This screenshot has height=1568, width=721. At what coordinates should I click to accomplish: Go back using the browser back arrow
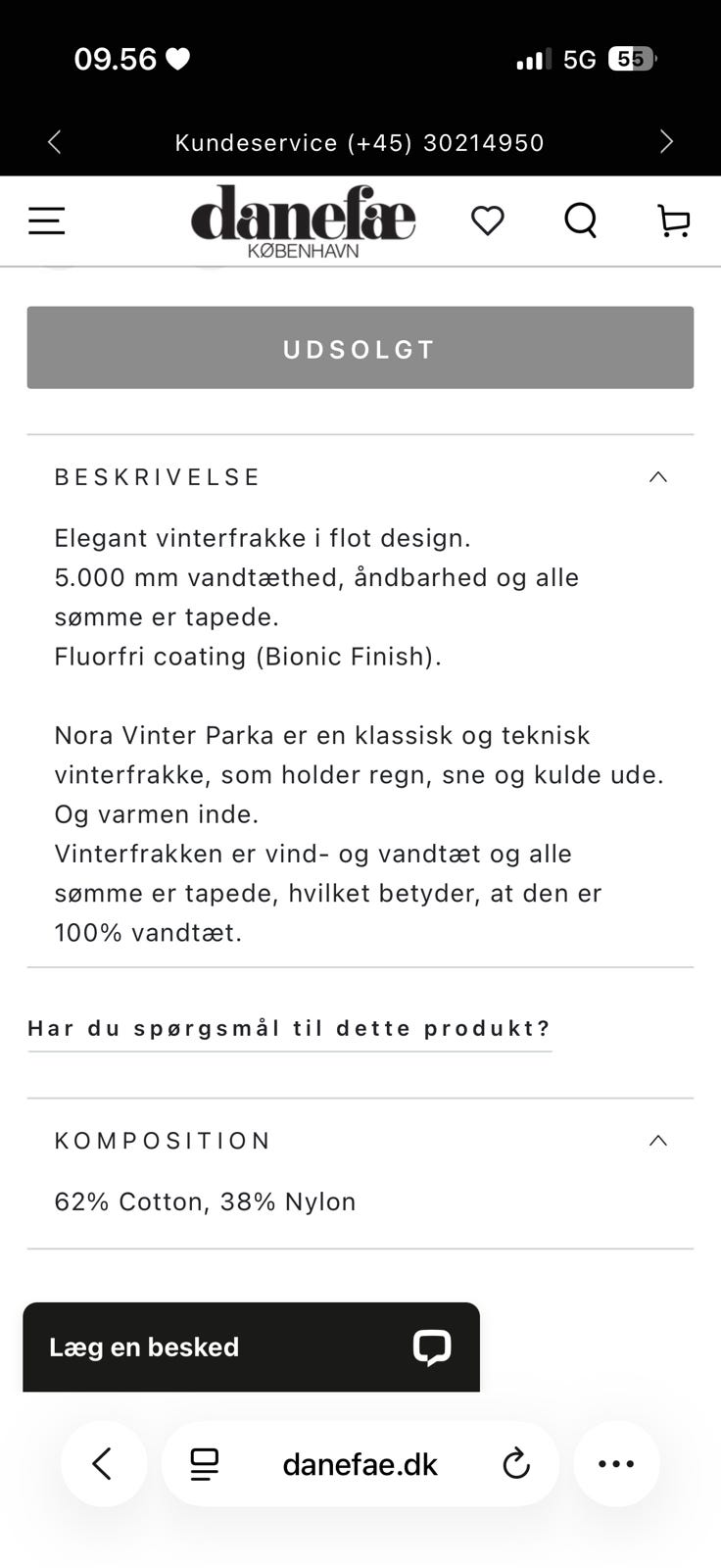(x=104, y=1464)
